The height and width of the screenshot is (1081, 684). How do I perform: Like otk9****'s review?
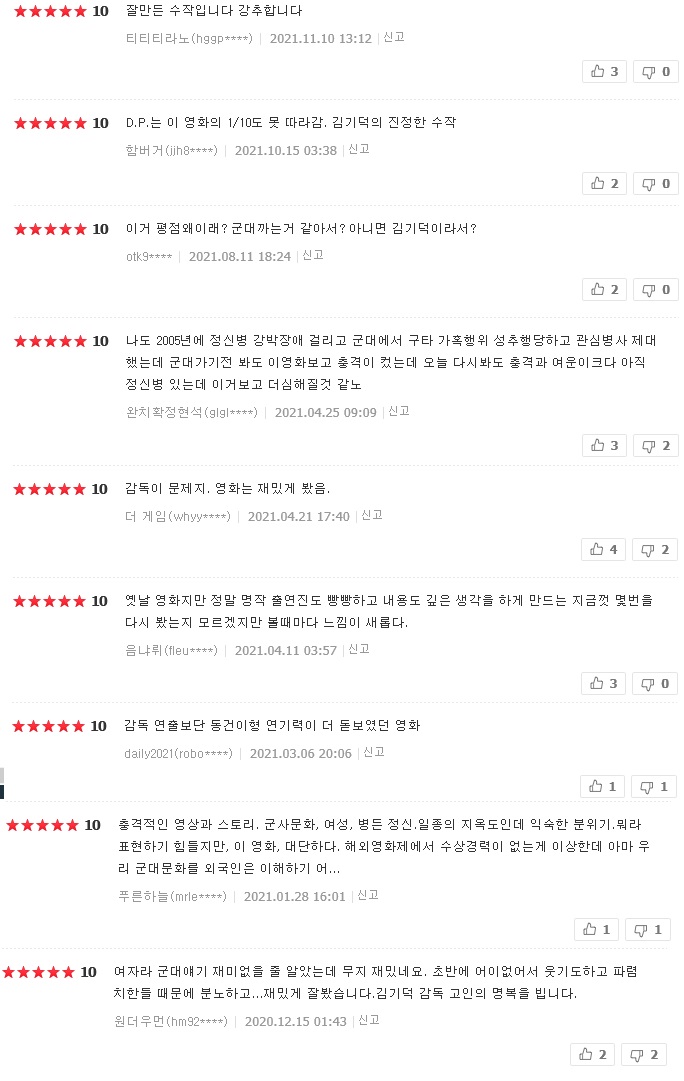(605, 289)
